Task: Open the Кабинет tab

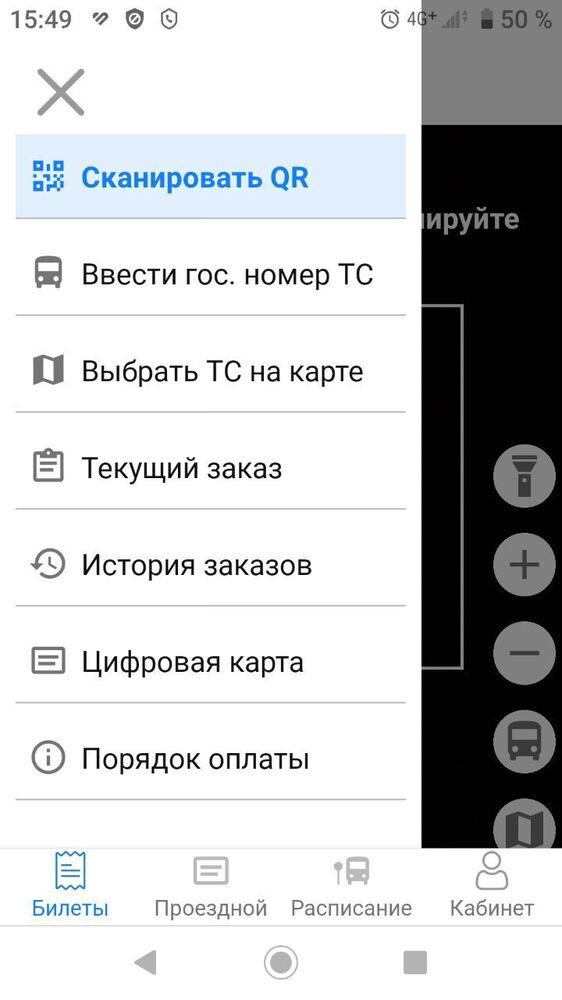Action: (492, 886)
